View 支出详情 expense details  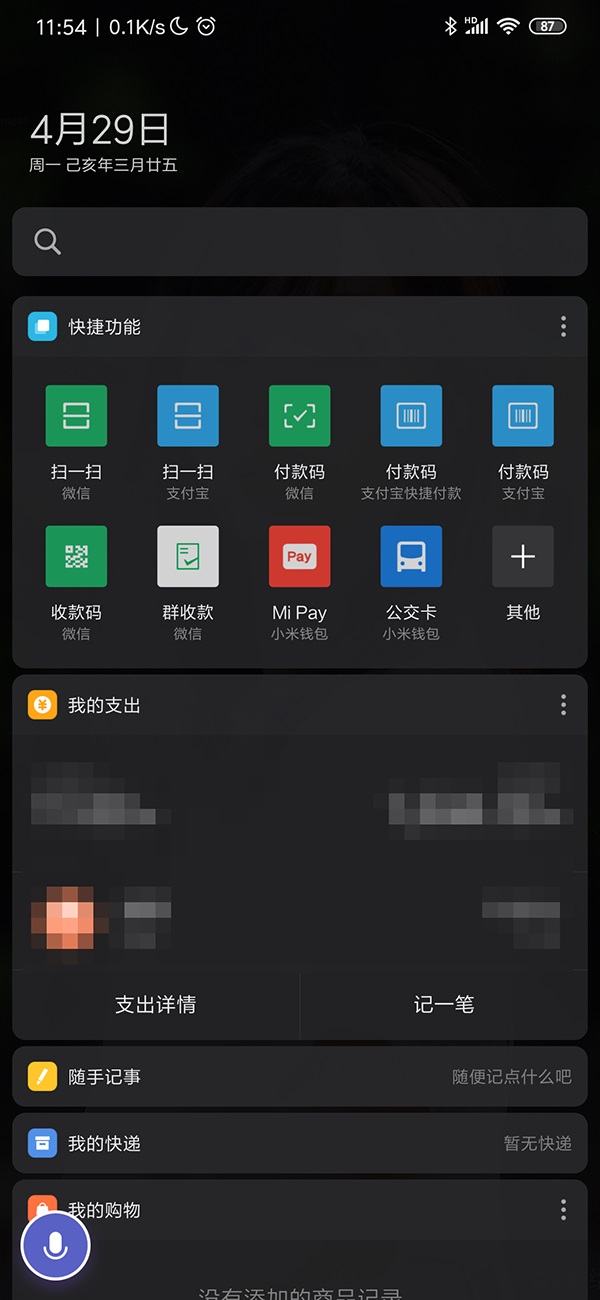click(155, 1005)
